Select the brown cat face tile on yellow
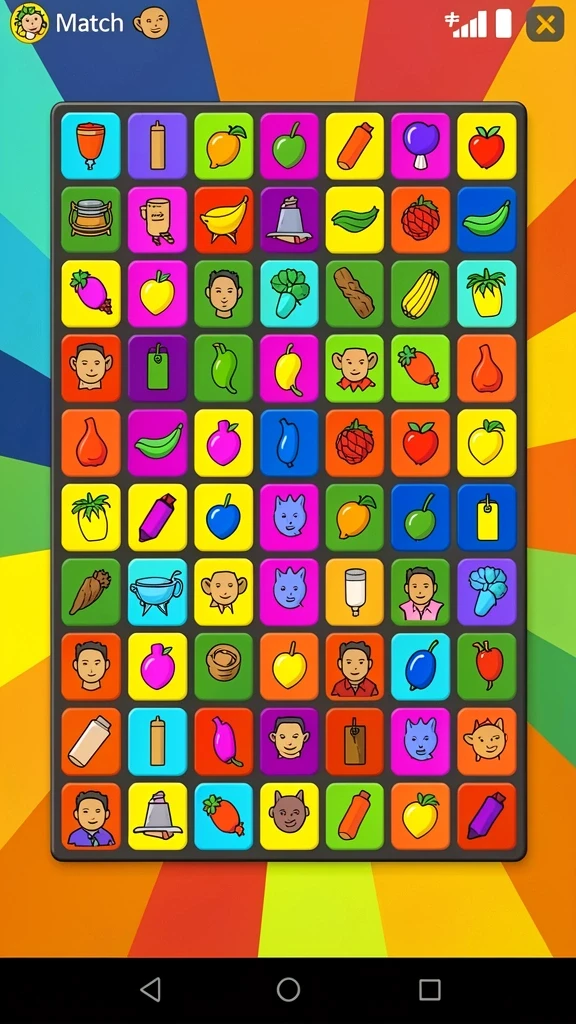The width and height of the screenshot is (576, 1024). click(x=289, y=816)
